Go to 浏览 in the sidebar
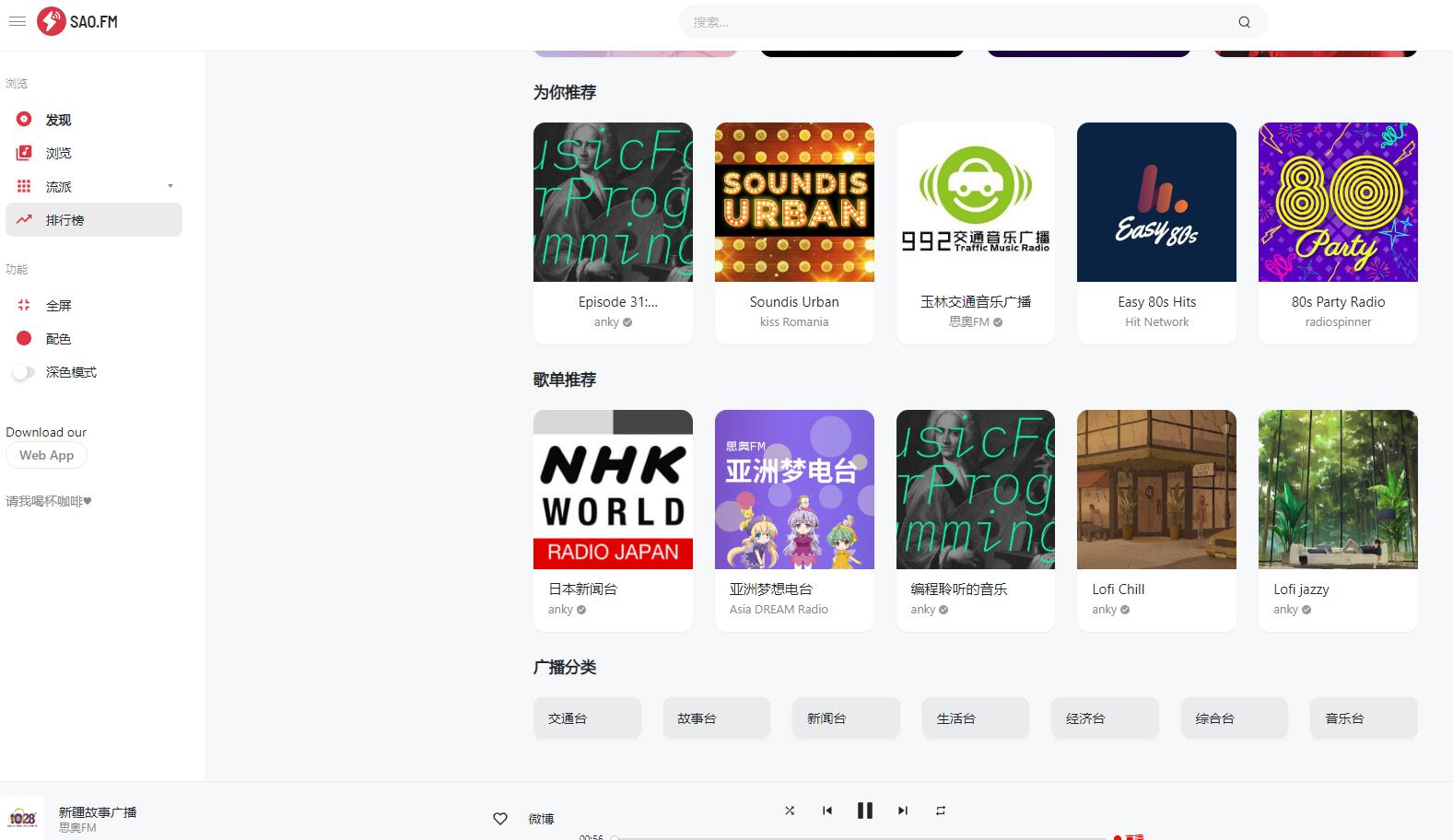This screenshot has height=840, width=1453. (58, 153)
